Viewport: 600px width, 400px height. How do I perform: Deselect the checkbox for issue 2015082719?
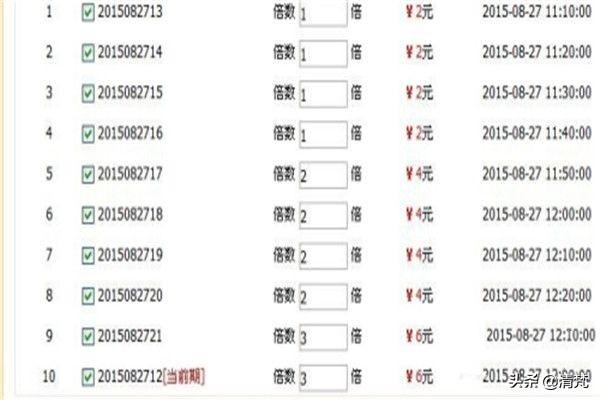pos(89,255)
